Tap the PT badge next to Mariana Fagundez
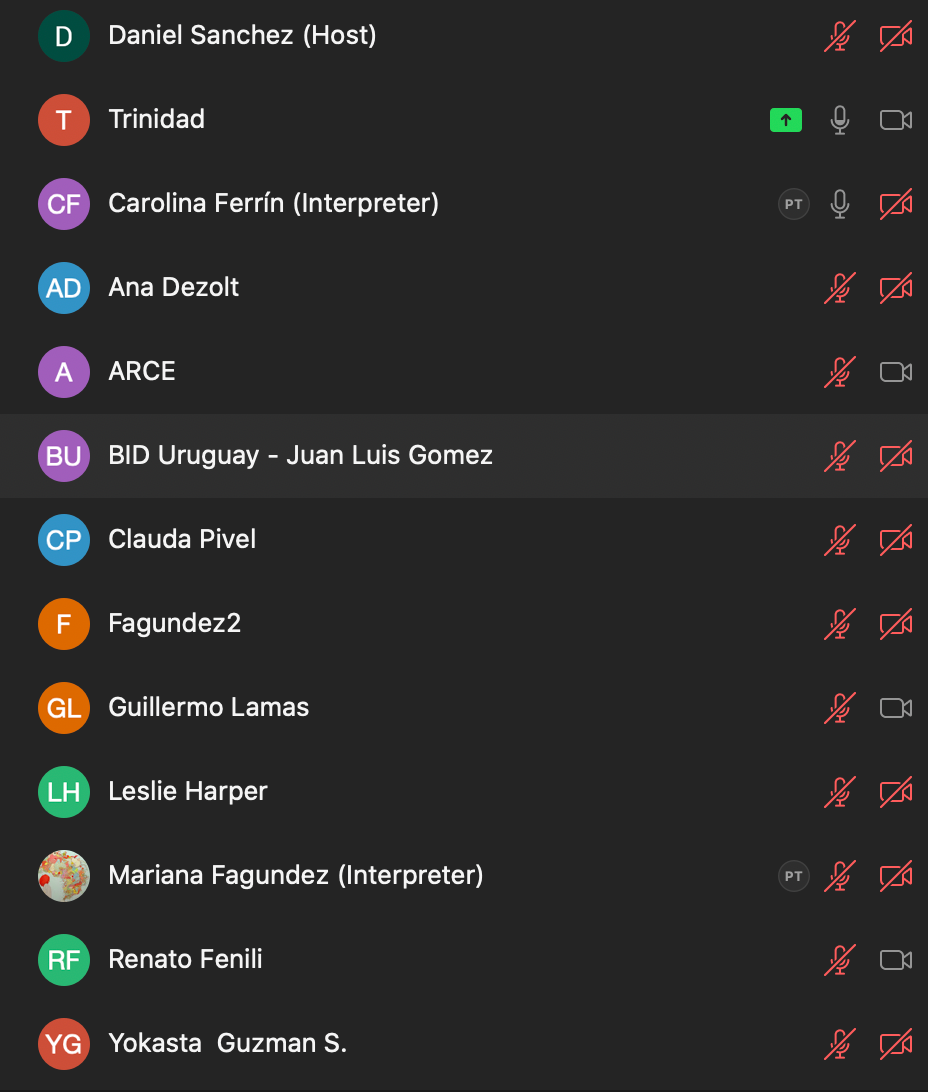Image resolution: width=928 pixels, height=1092 pixels. (793, 876)
